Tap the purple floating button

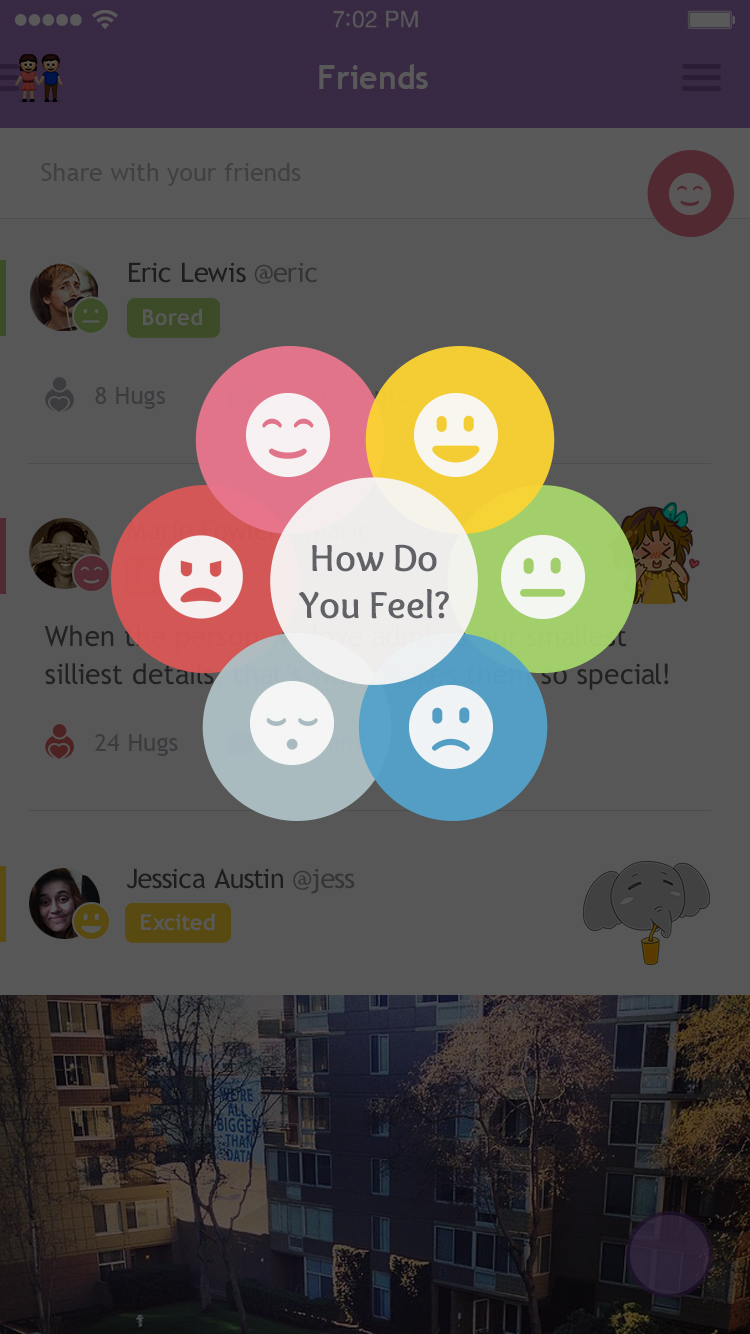click(669, 1254)
